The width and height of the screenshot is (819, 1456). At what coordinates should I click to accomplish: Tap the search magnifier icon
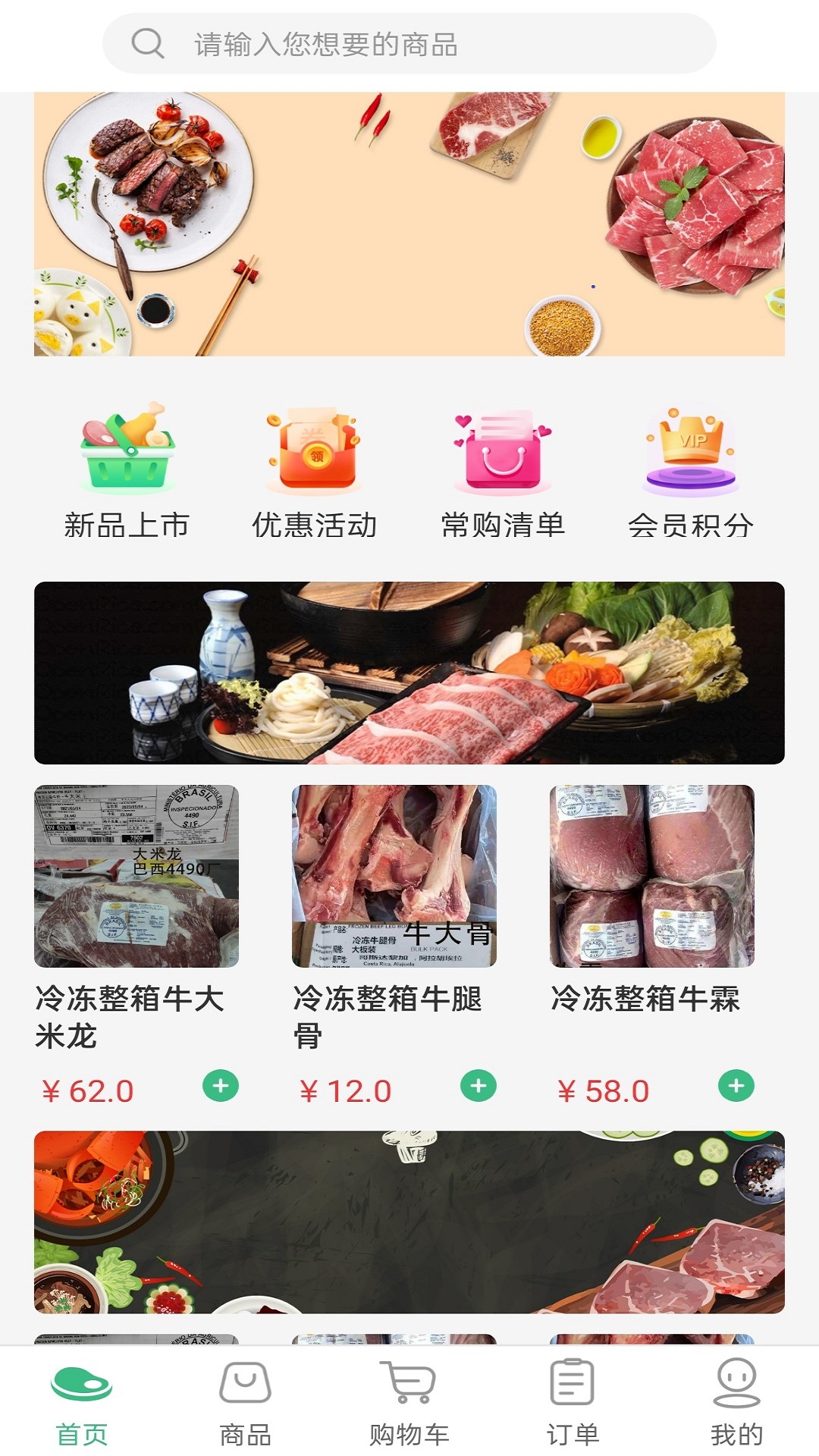(146, 43)
